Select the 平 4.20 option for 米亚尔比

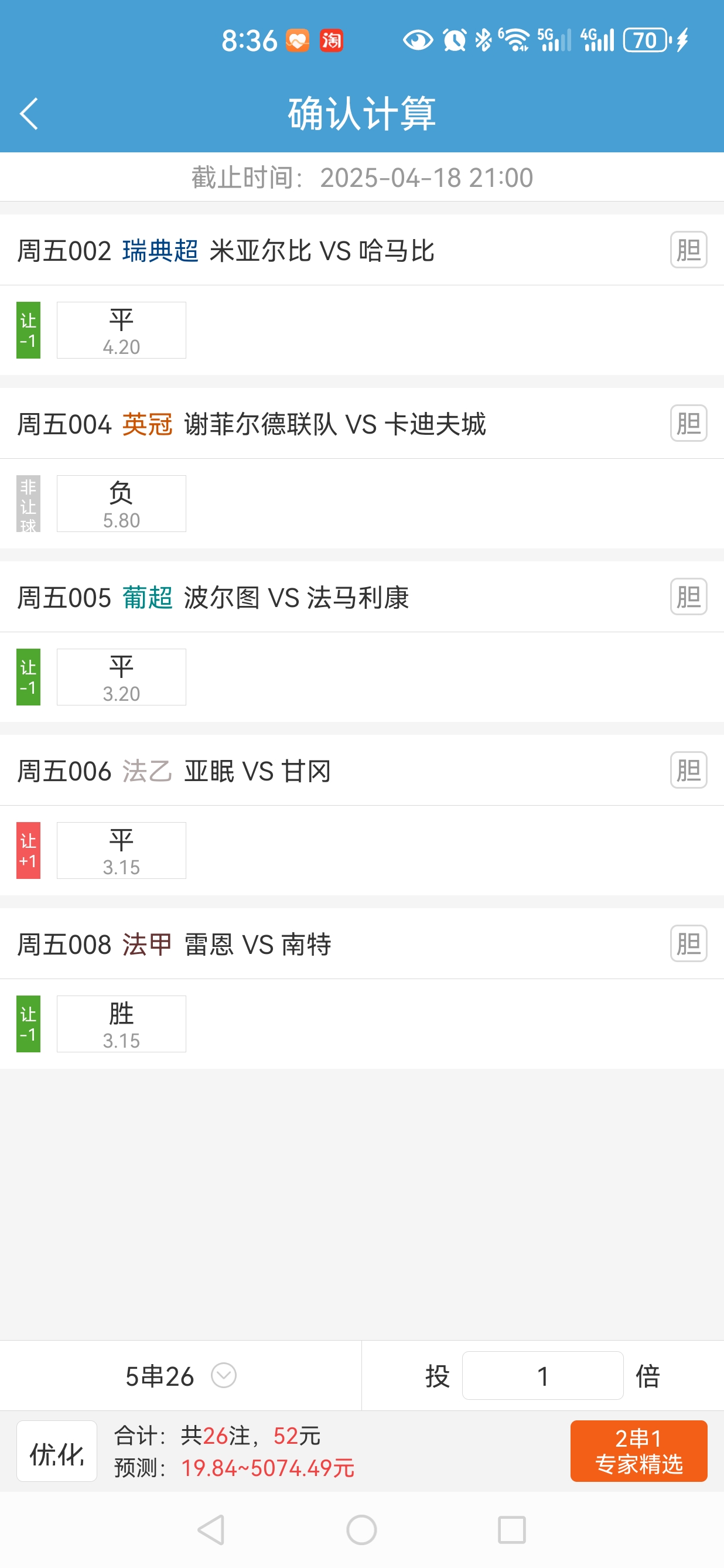pos(121,330)
